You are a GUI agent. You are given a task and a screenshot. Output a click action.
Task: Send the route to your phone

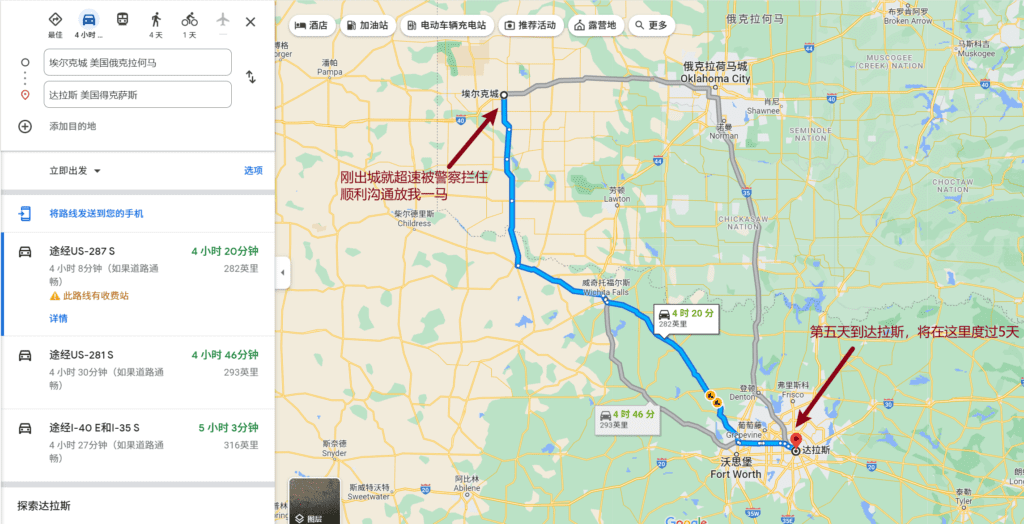[x=95, y=213]
